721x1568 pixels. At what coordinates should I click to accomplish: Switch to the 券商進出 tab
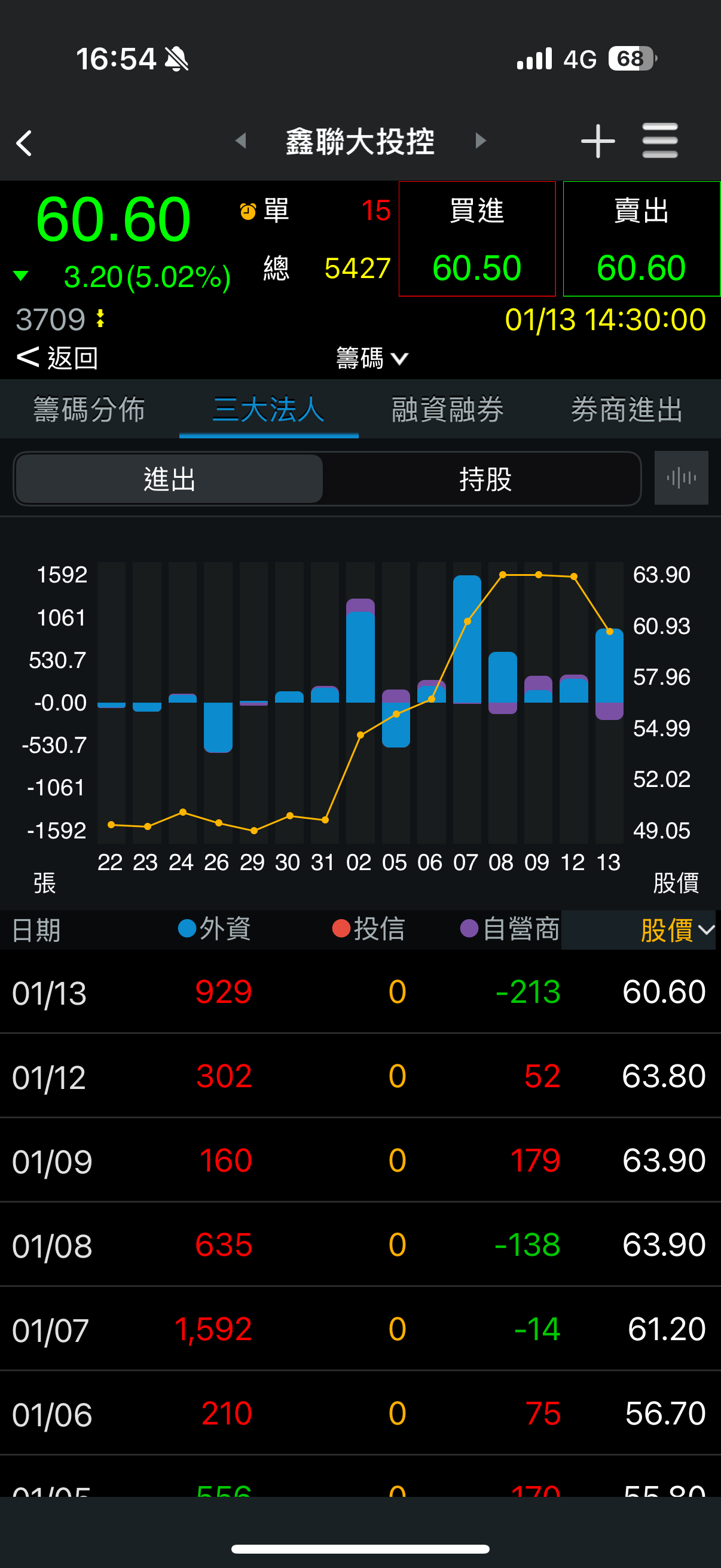[627, 409]
